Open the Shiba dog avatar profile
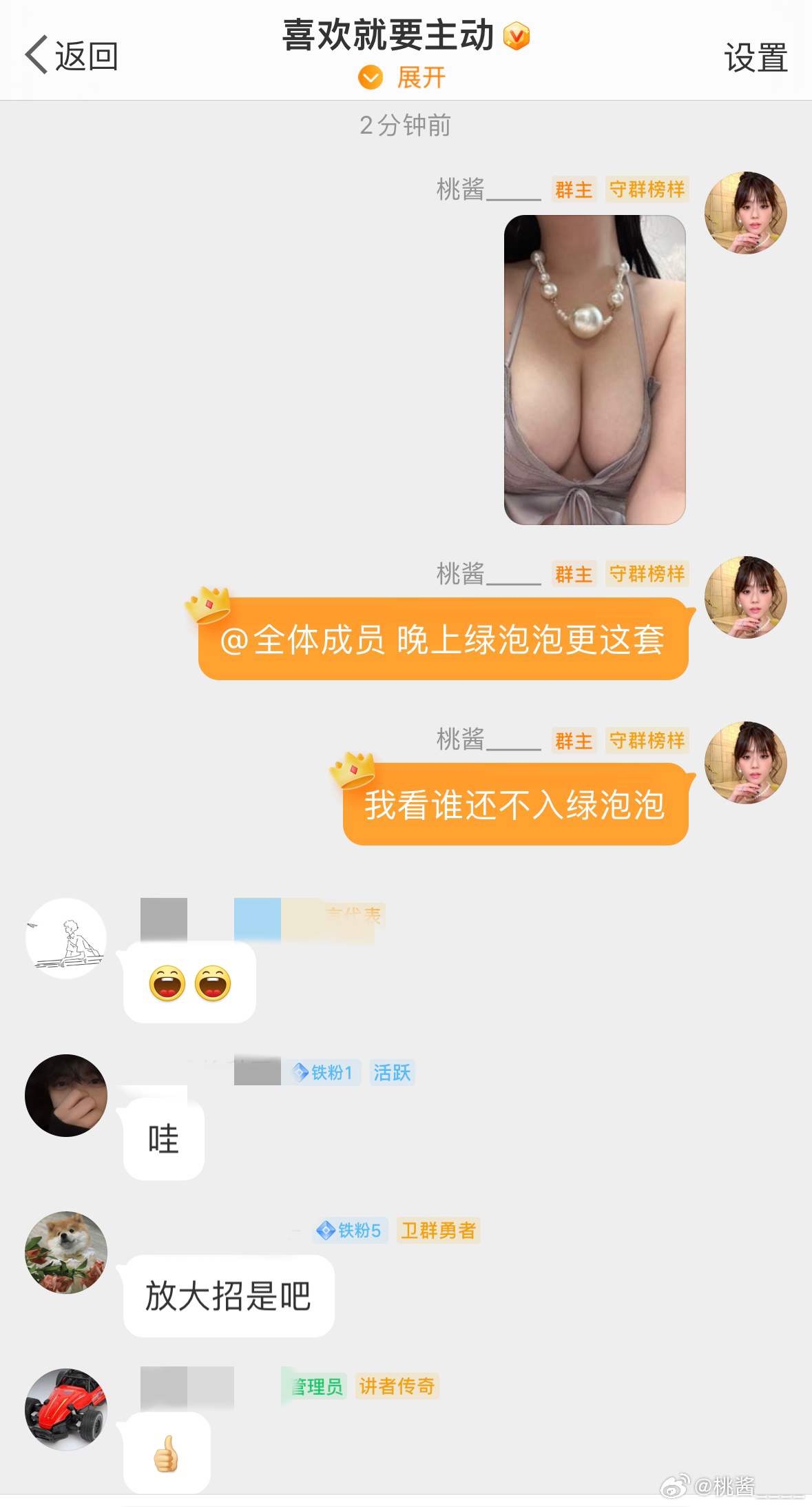Screen dimensions: 812x1507 (66, 1252)
